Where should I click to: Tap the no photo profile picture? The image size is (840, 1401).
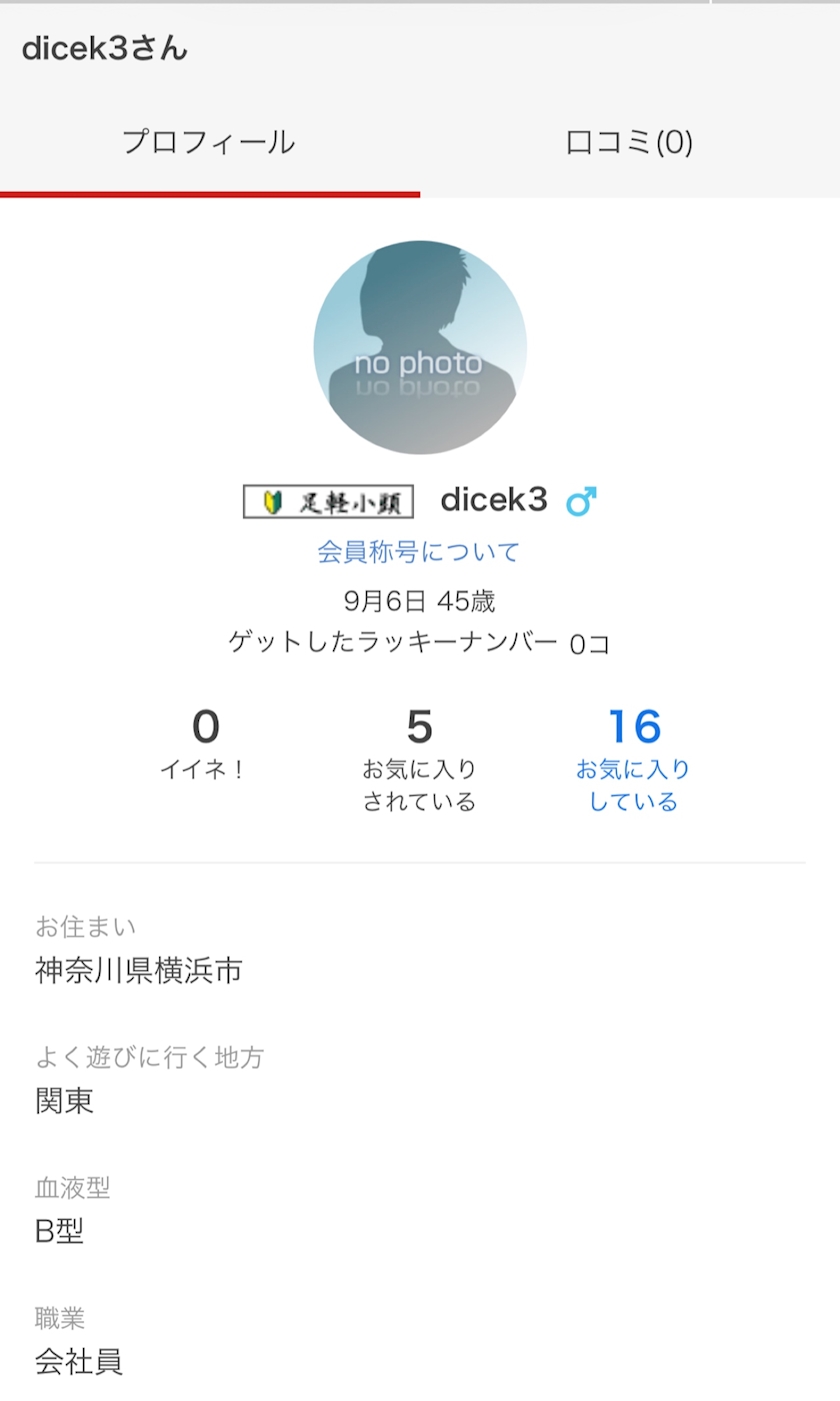coord(420,347)
